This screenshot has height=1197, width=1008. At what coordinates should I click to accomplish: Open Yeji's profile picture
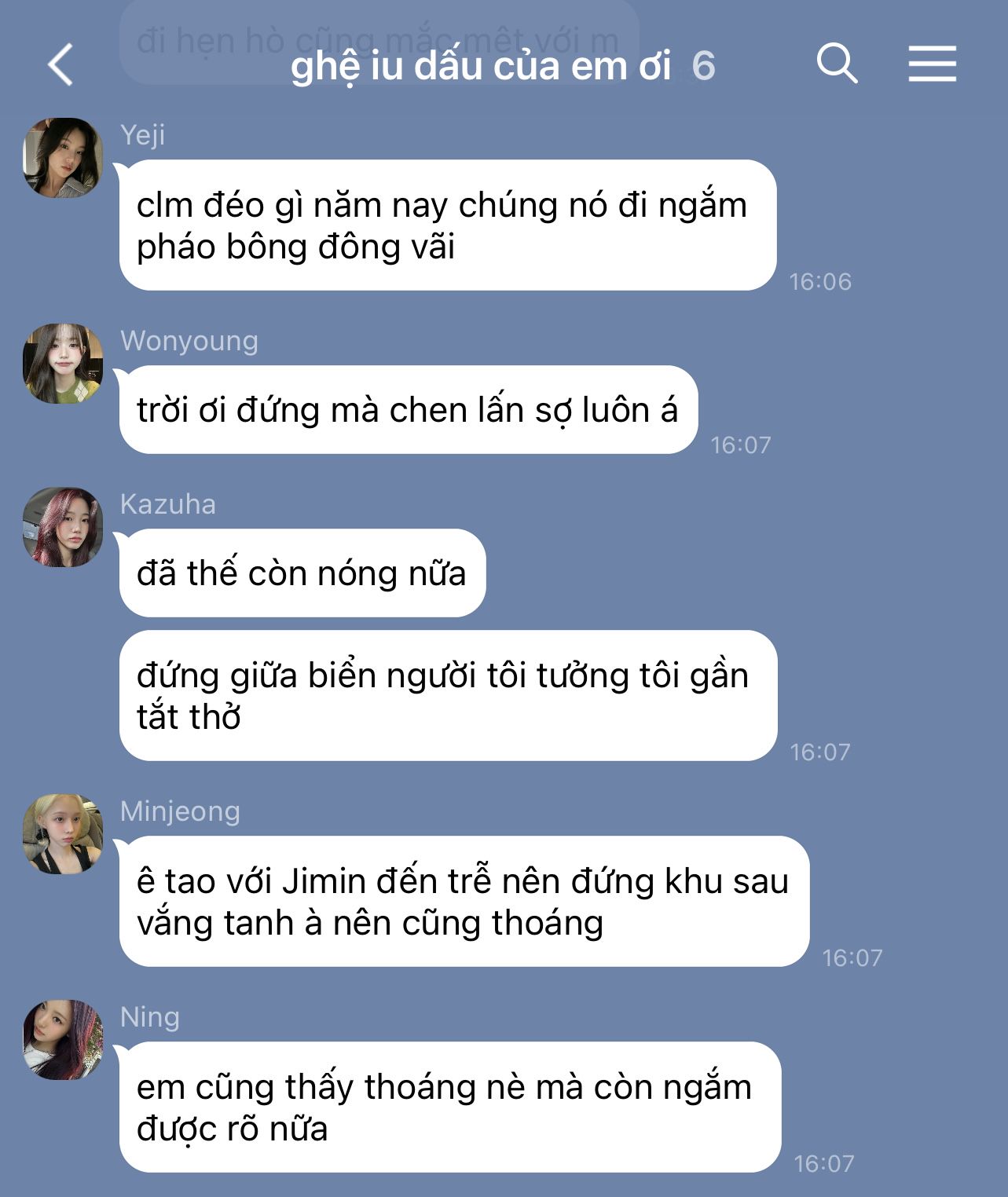[63, 158]
